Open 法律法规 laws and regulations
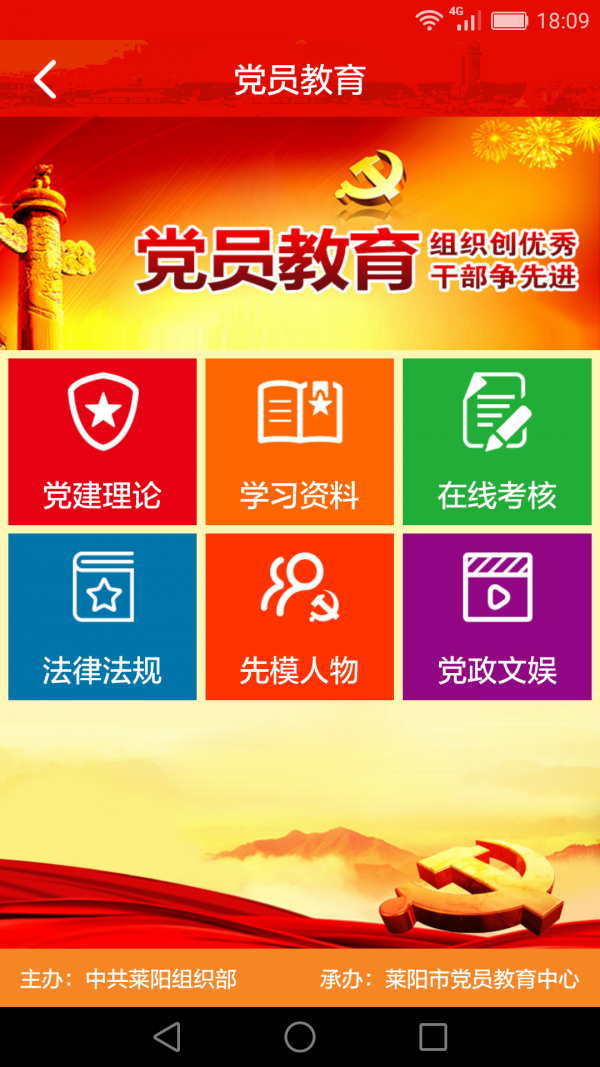600x1067 pixels. (102, 616)
